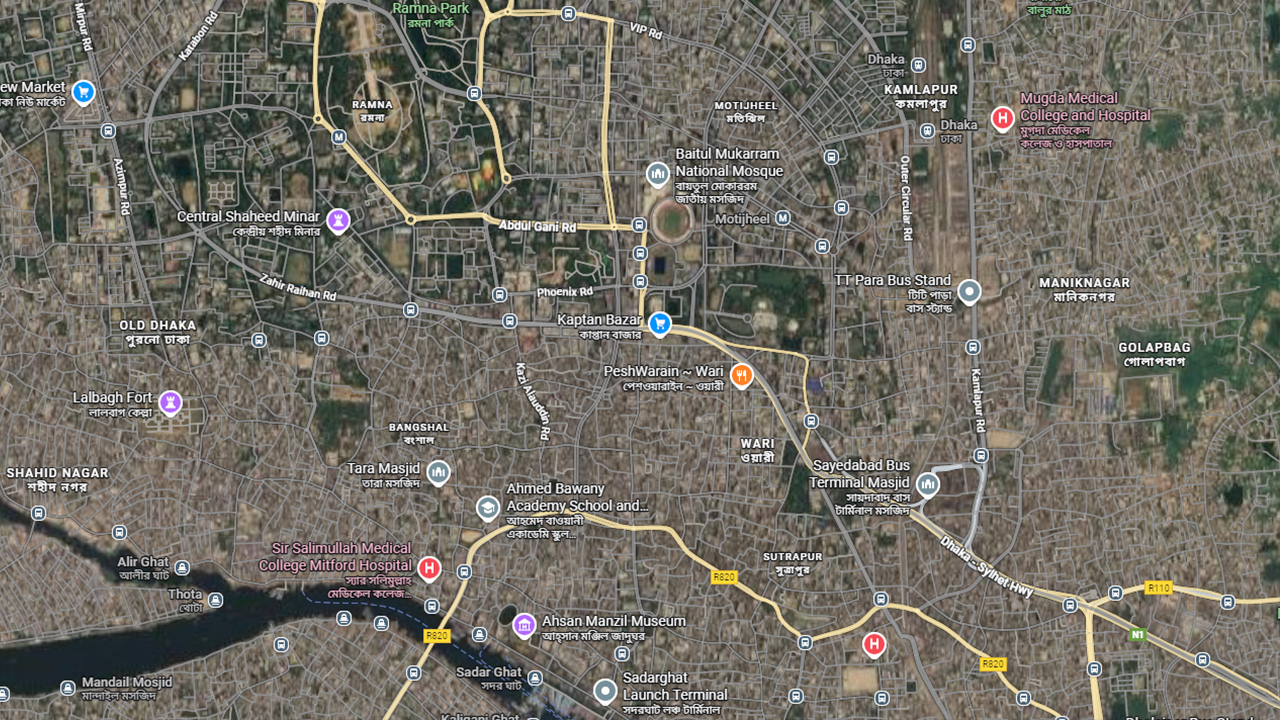Select the Ahsan Manzil Museum marker

(x=524, y=626)
